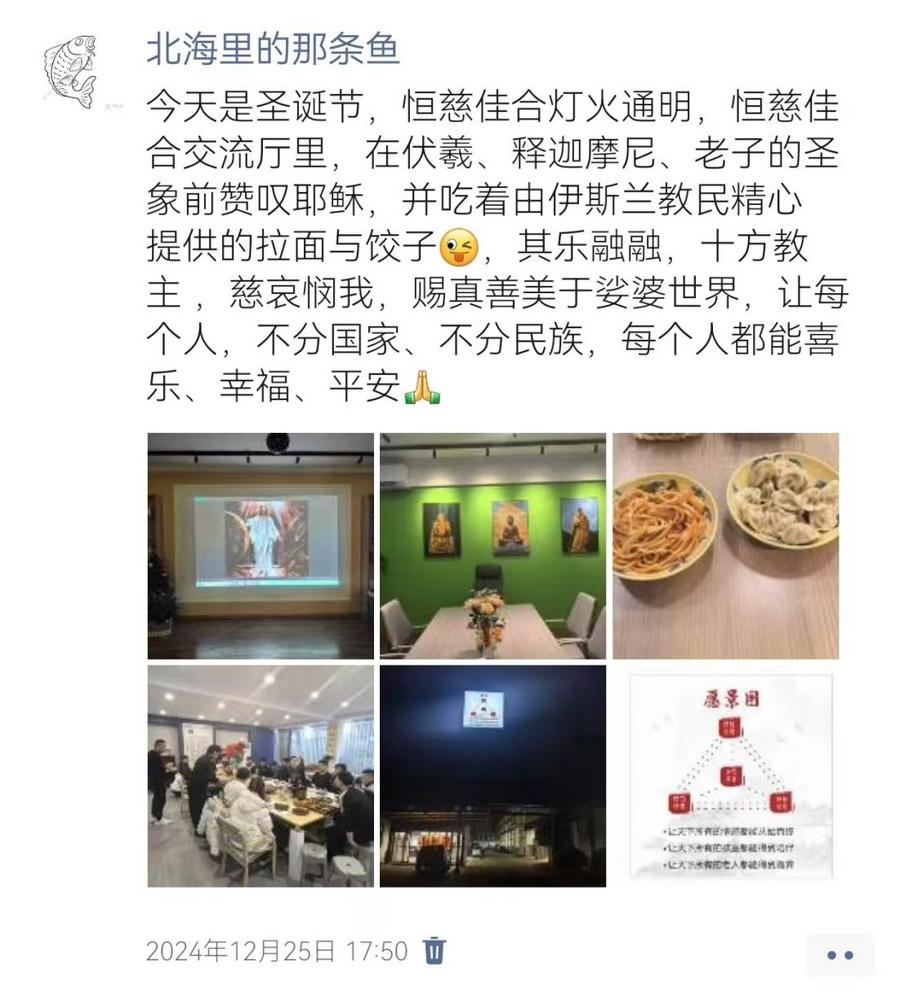The image size is (900, 1002).
Task: View the projected Jesus image photo
Action: 260,545
